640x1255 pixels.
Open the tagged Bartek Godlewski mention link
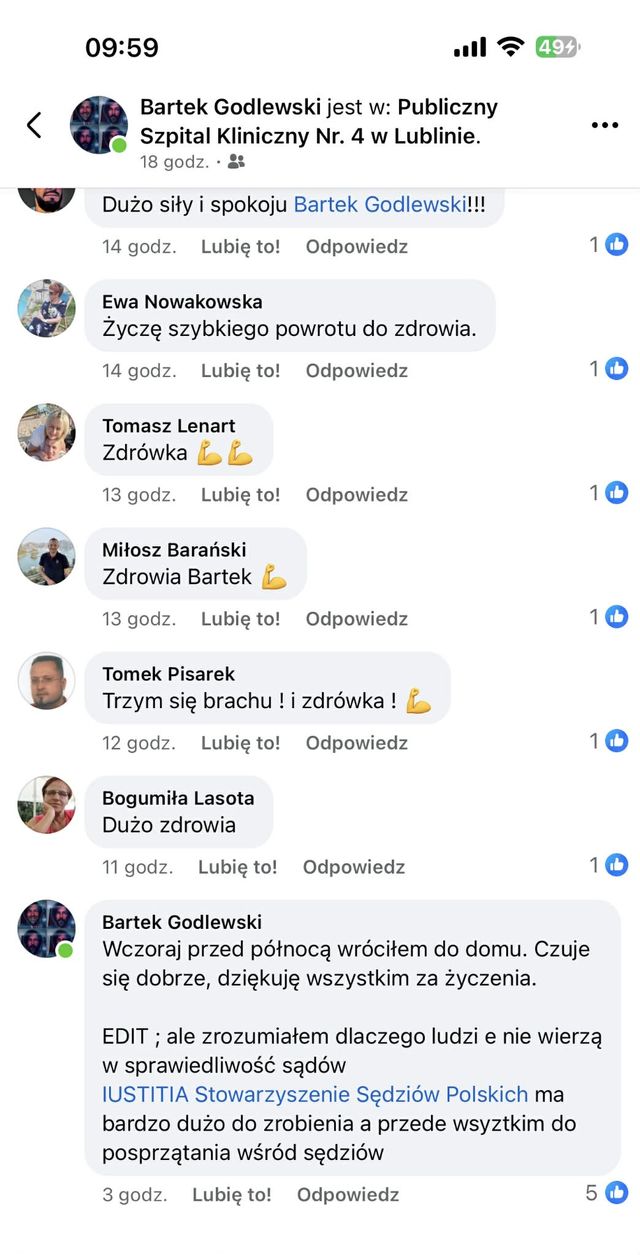[x=380, y=204]
